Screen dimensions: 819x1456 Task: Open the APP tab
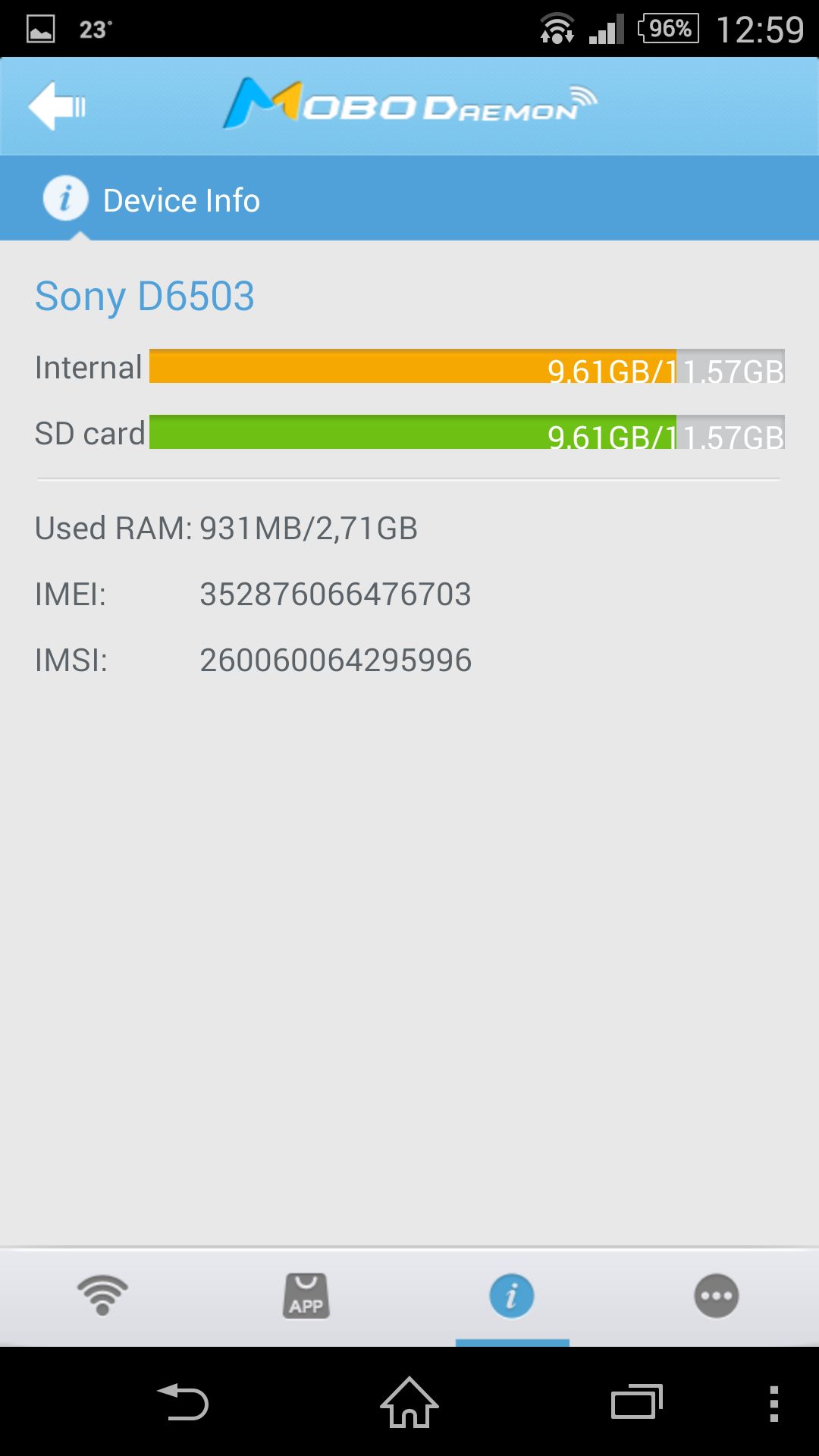tap(306, 1295)
